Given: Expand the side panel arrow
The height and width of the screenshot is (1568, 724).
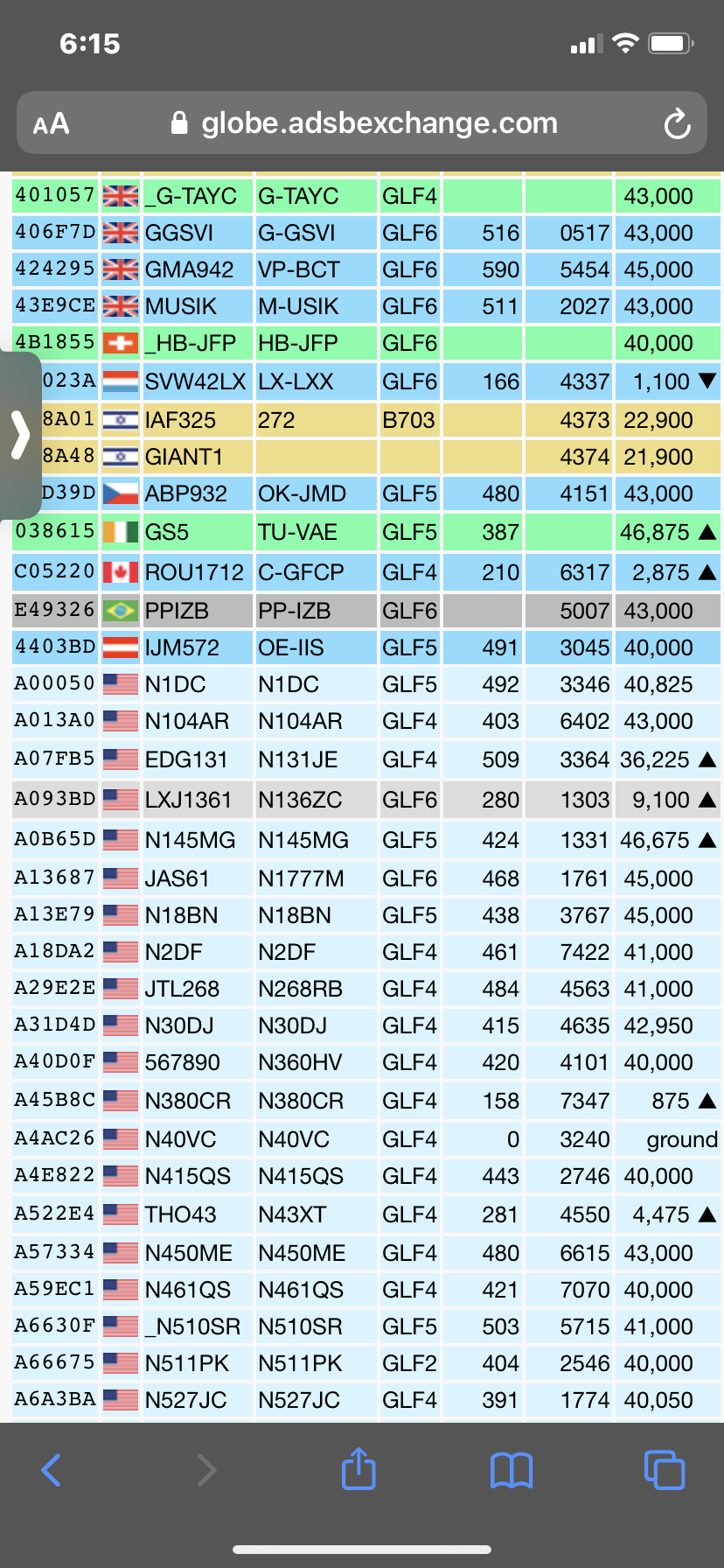Looking at the screenshot, I should coord(20,435).
